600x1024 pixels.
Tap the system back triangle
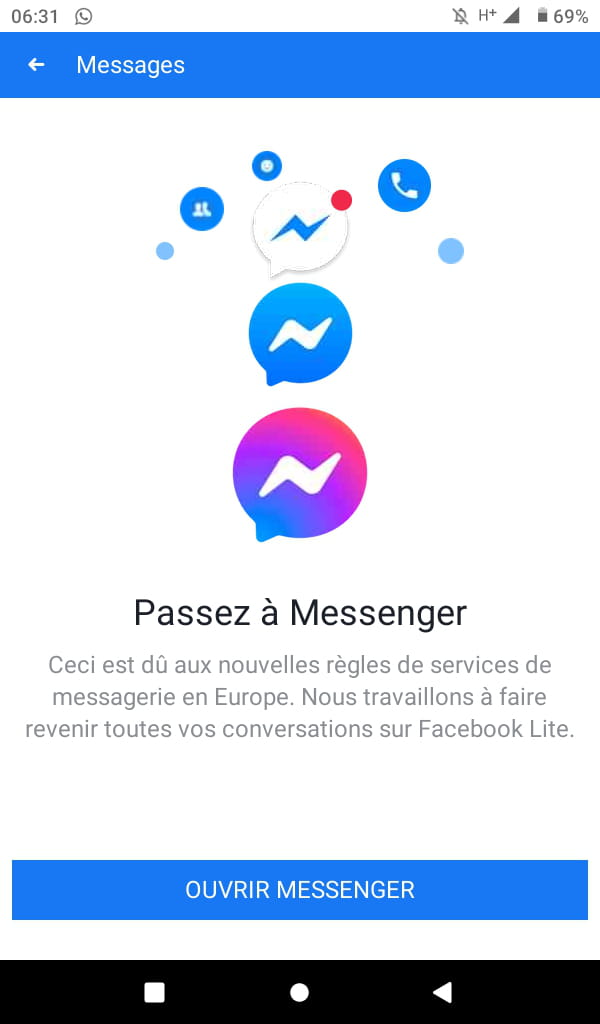pos(443,993)
